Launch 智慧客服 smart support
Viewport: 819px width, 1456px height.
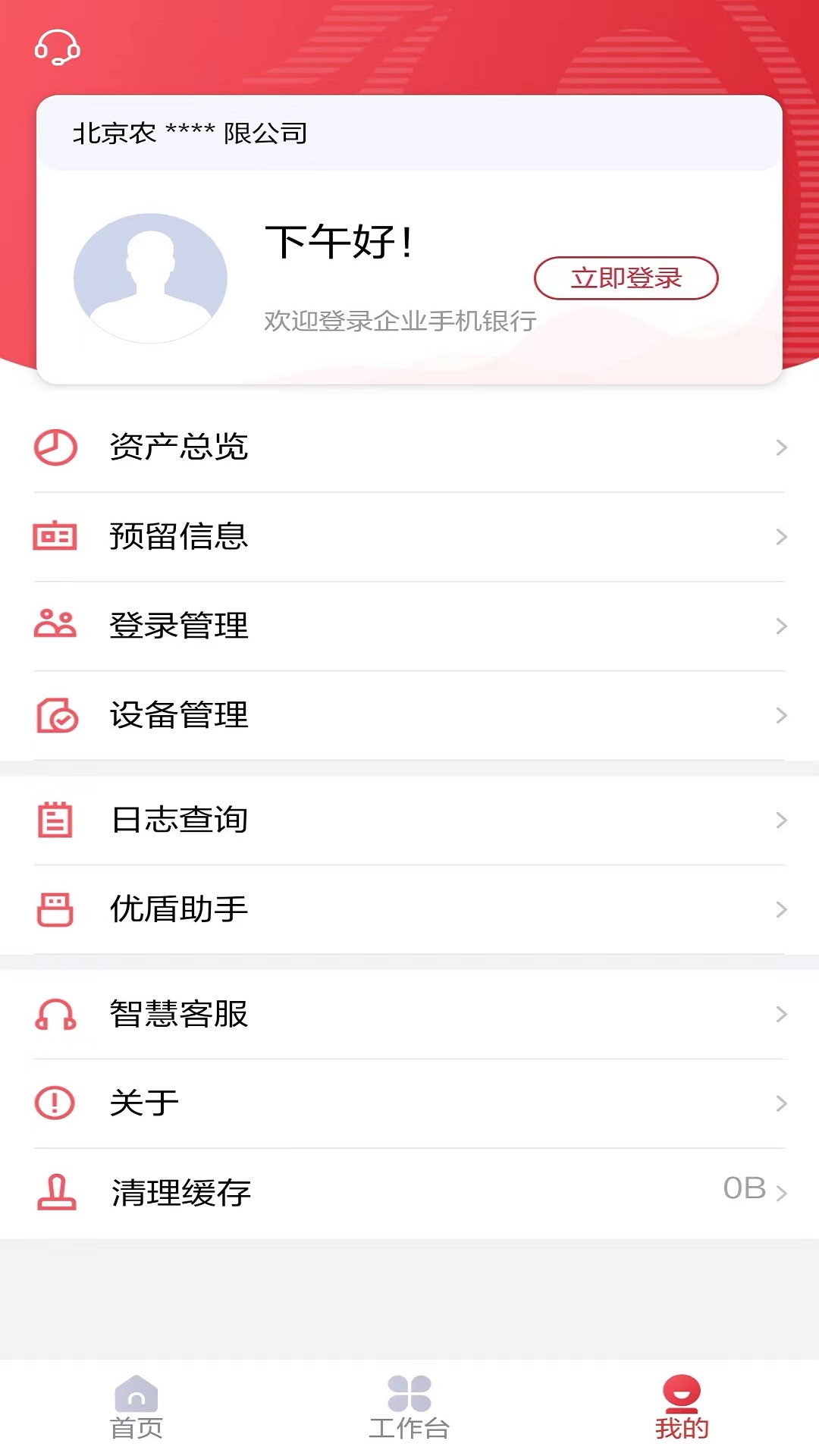pyautogui.click(x=409, y=1014)
